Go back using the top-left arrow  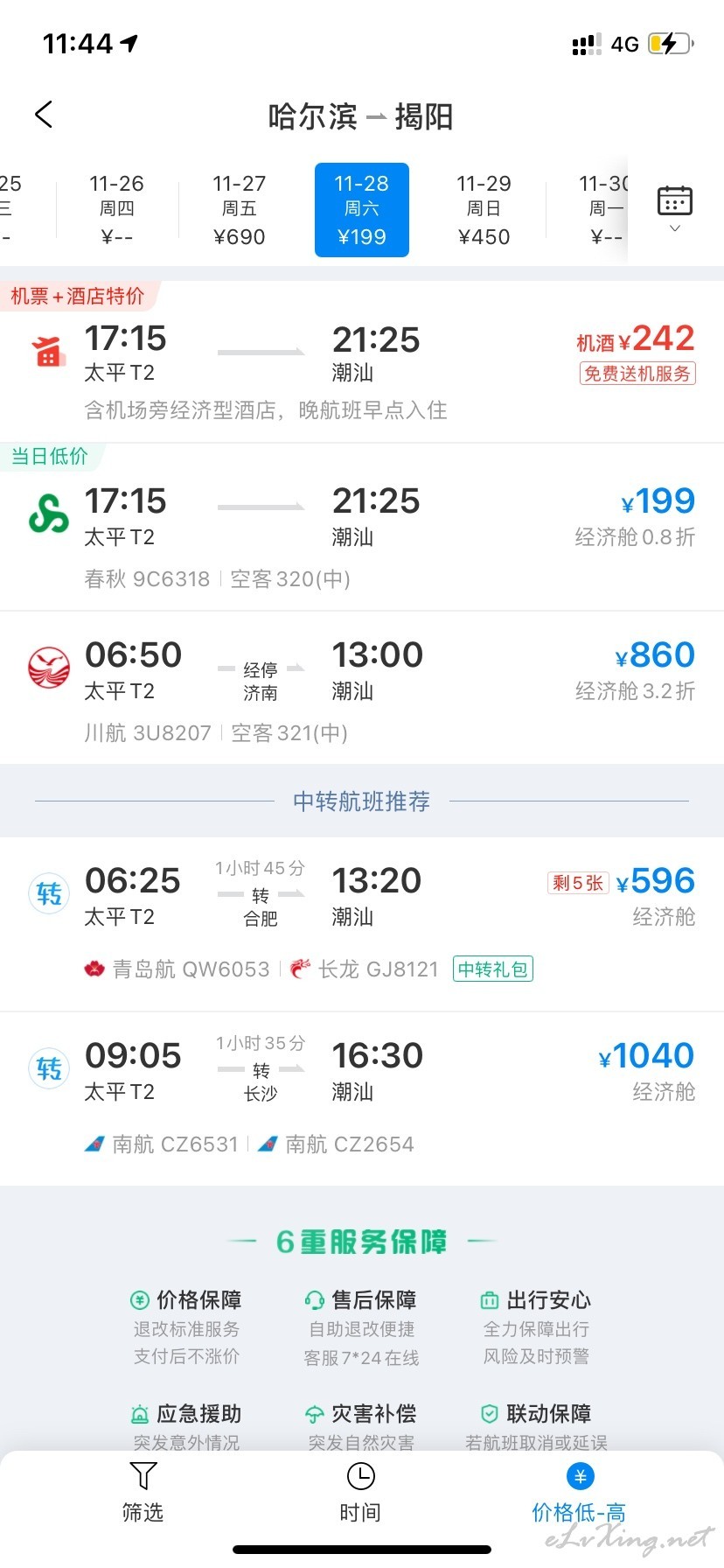(44, 114)
